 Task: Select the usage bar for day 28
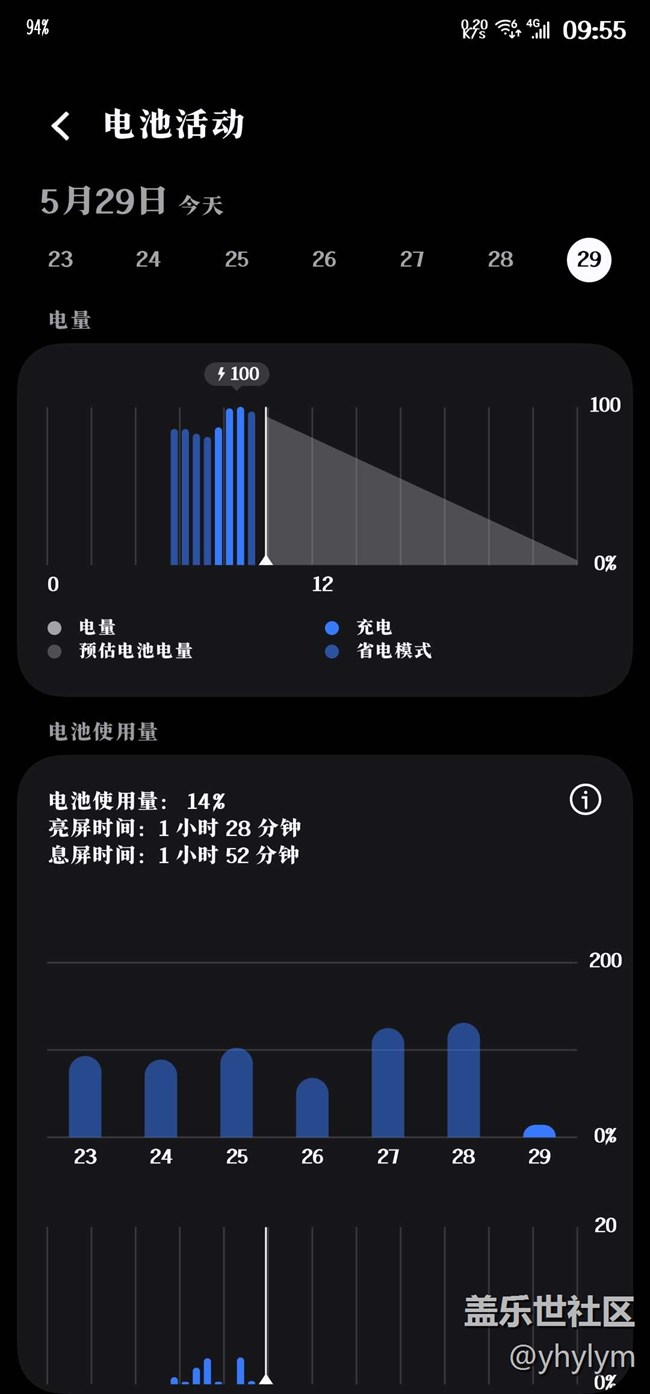tap(464, 1080)
